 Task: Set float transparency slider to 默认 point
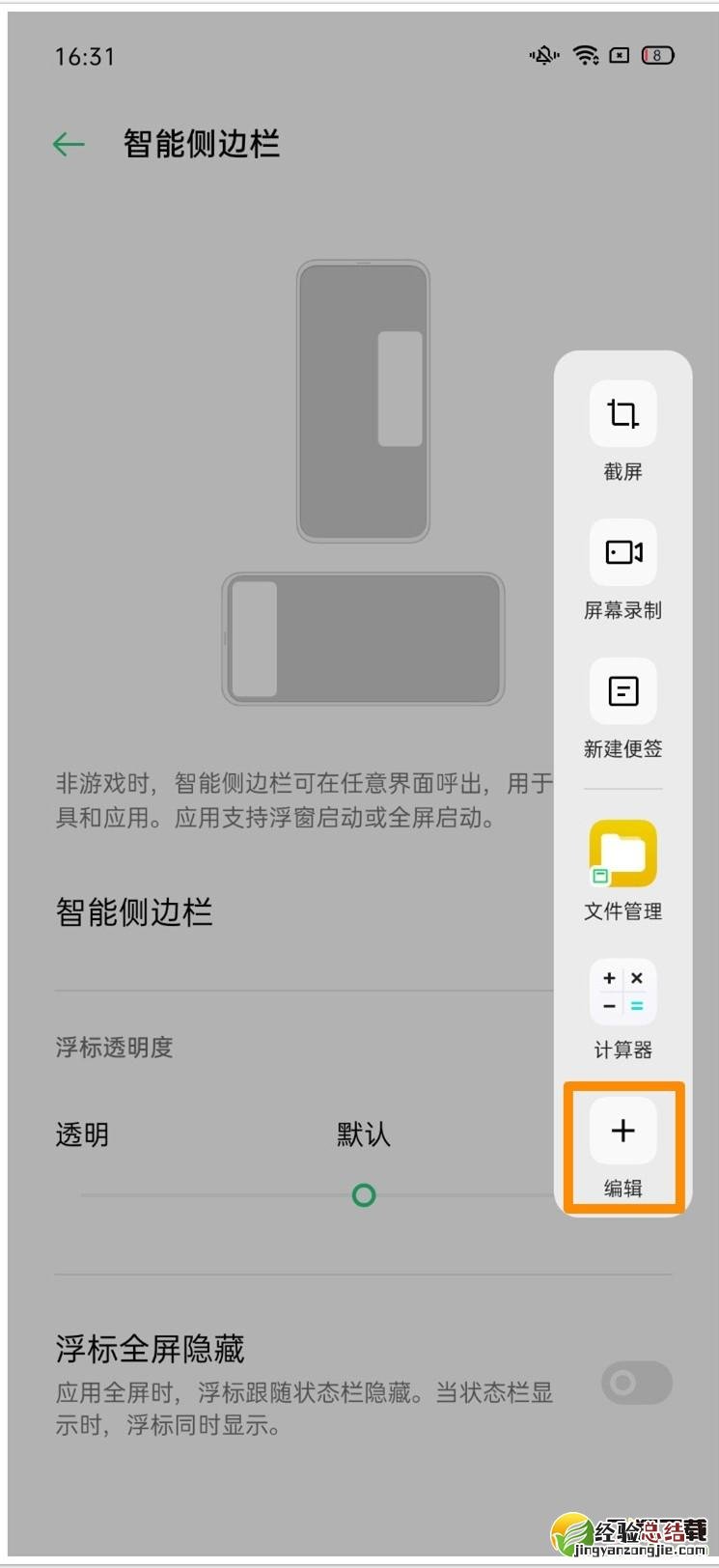click(x=364, y=1195)
